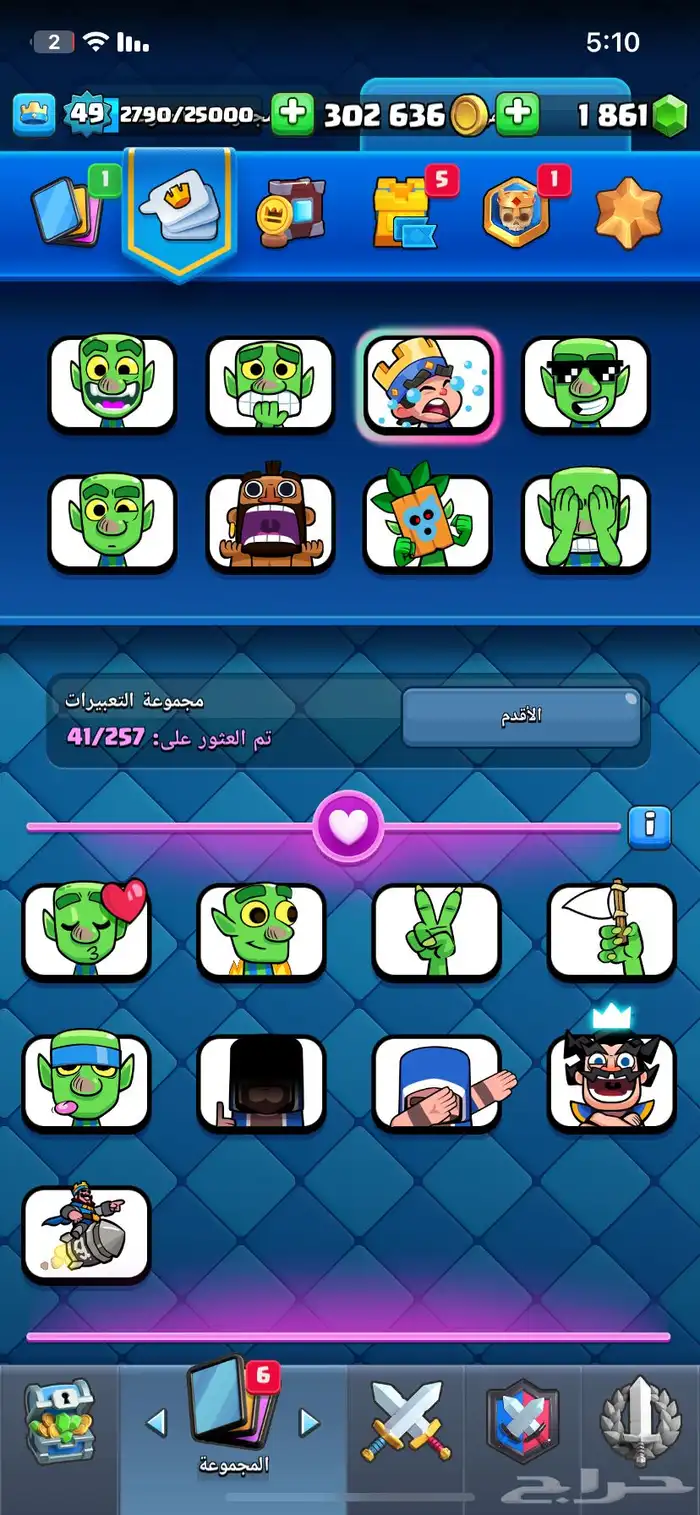Tap the right arrow beside المجموعة
This screenshot has width=700, height=1515.
pos(310,1422)
